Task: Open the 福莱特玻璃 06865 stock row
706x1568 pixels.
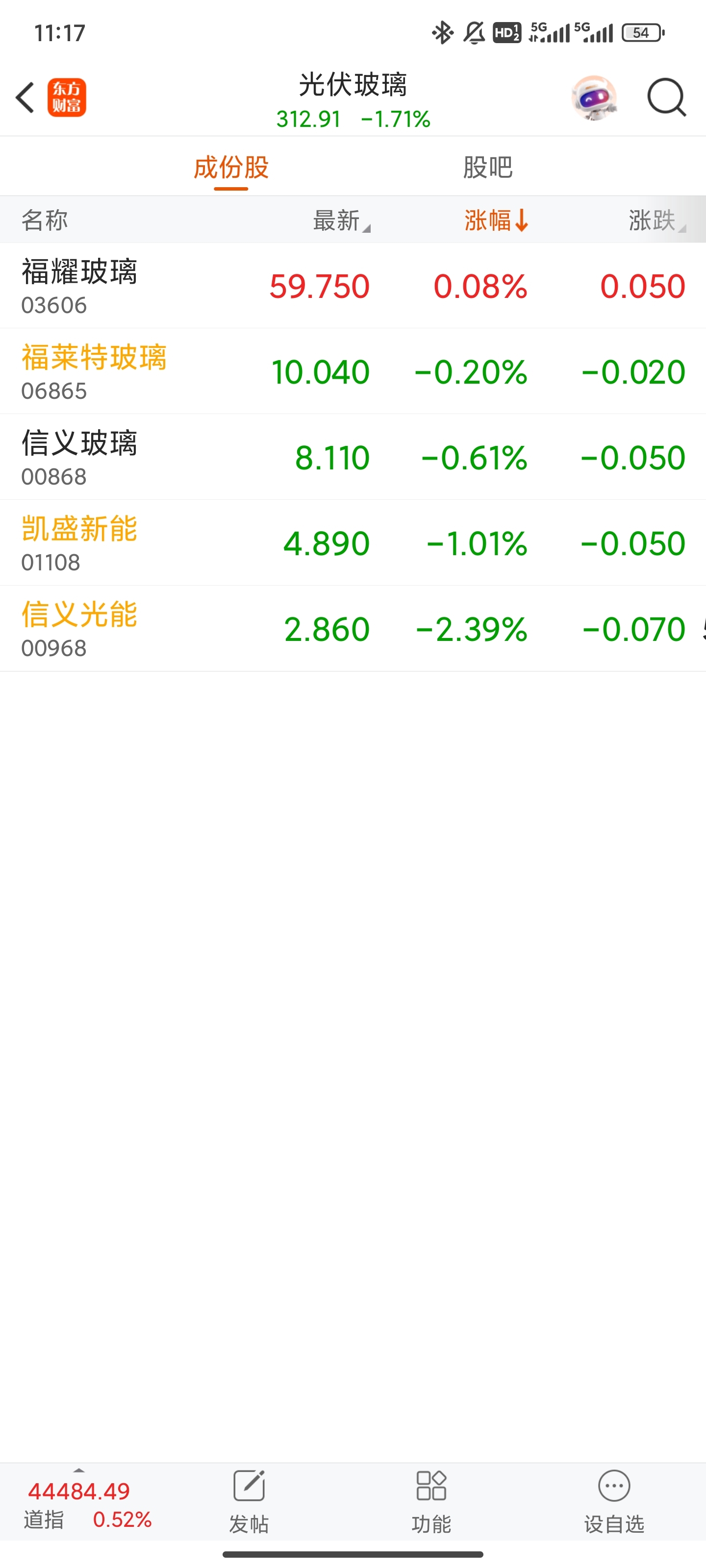Action: point(353,371)
